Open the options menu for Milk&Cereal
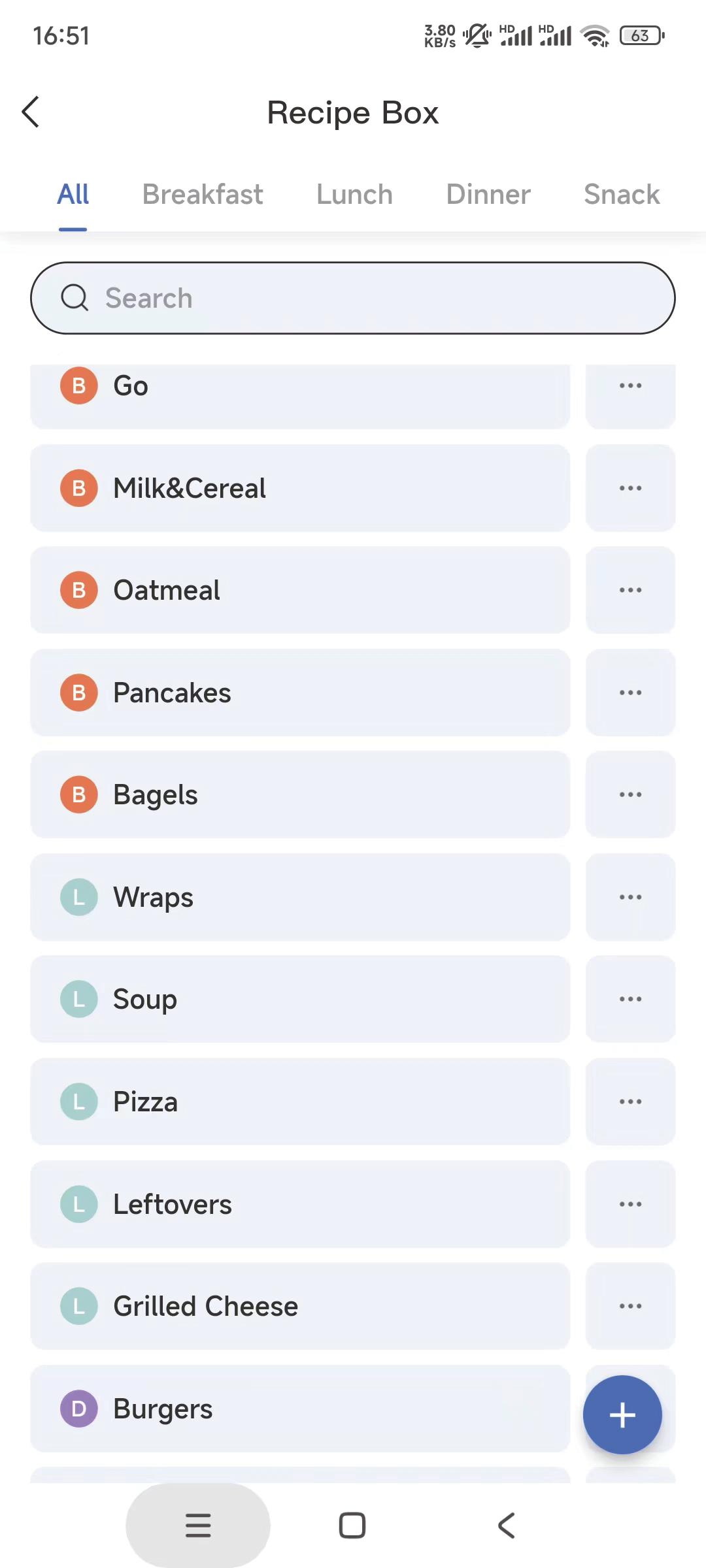706x1568 pixels. pos(629,487)
